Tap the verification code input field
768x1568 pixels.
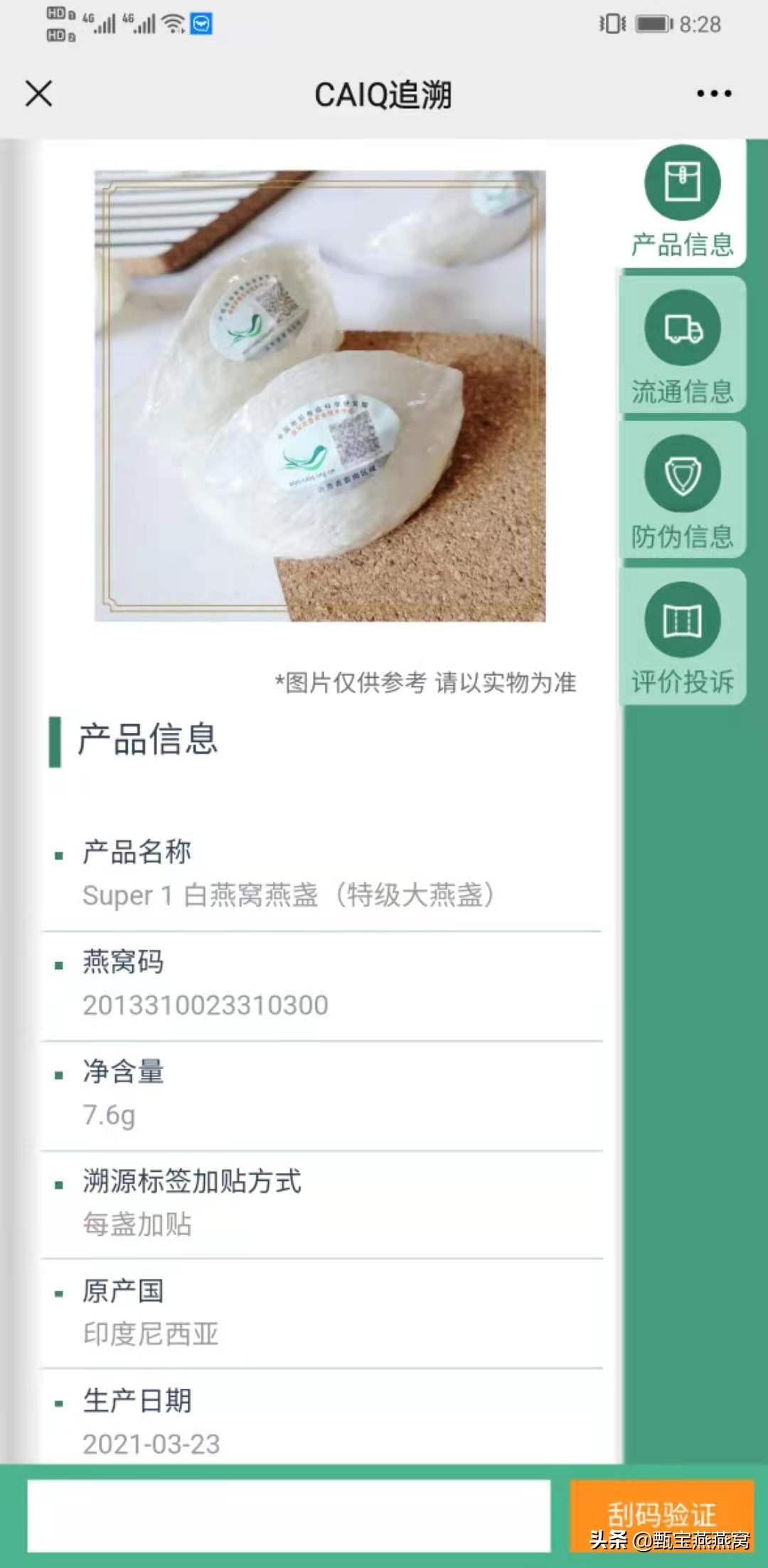click(289, 1515)
